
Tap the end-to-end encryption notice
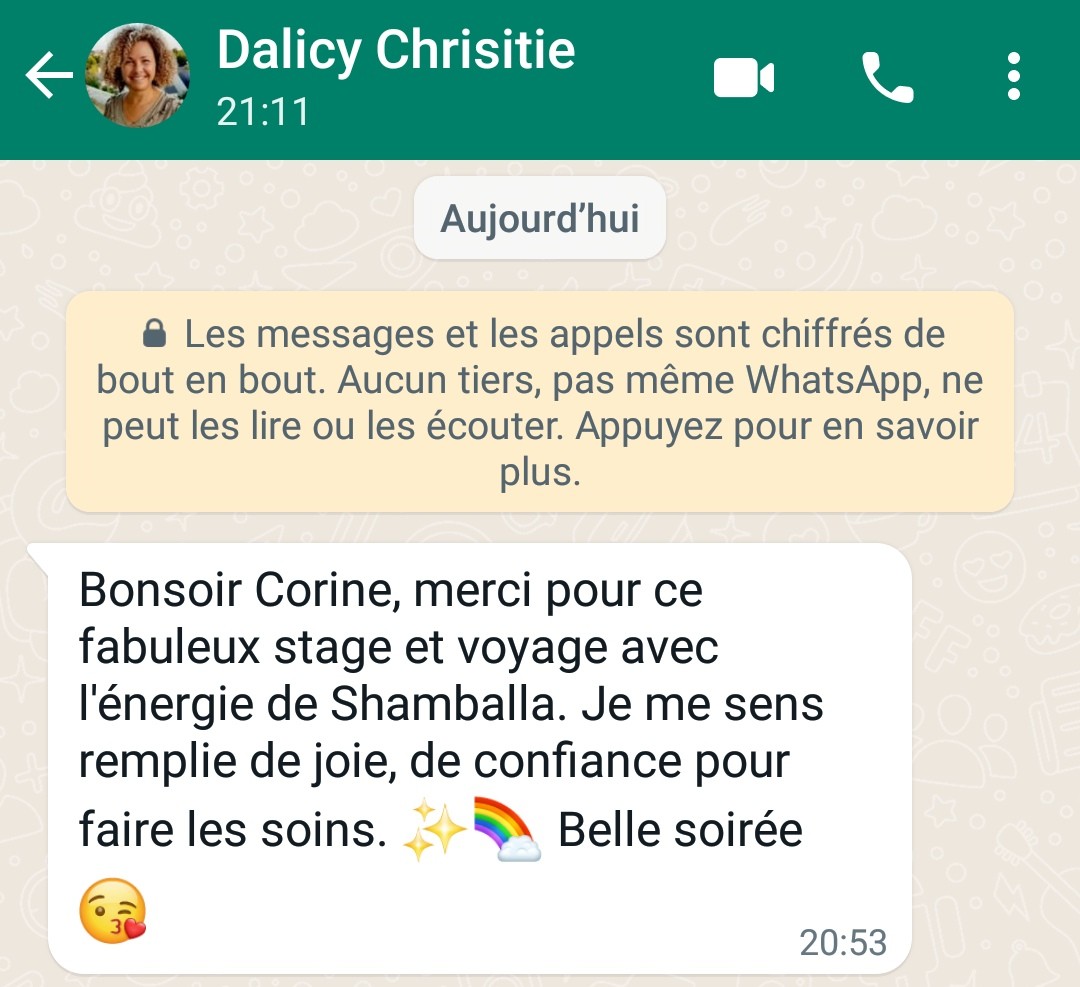point(540,402)
